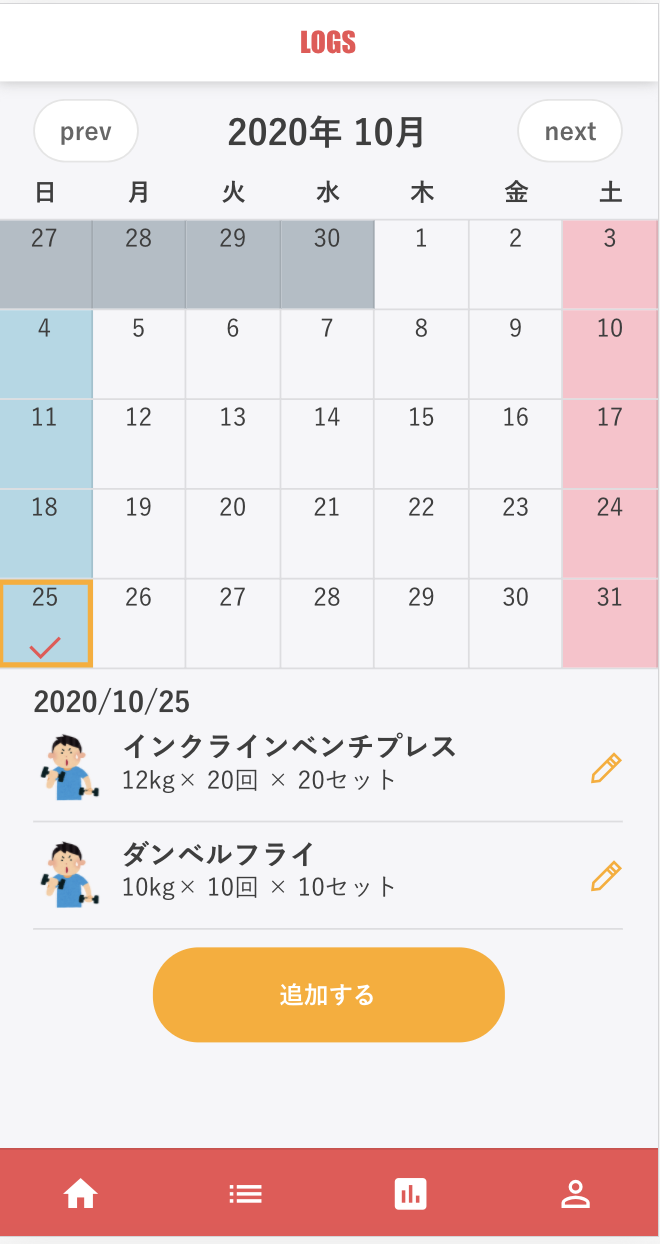Viewport: 660px width, 1244px height.
Task: Edit the ダンベルフライ entry
Action: 606,876
